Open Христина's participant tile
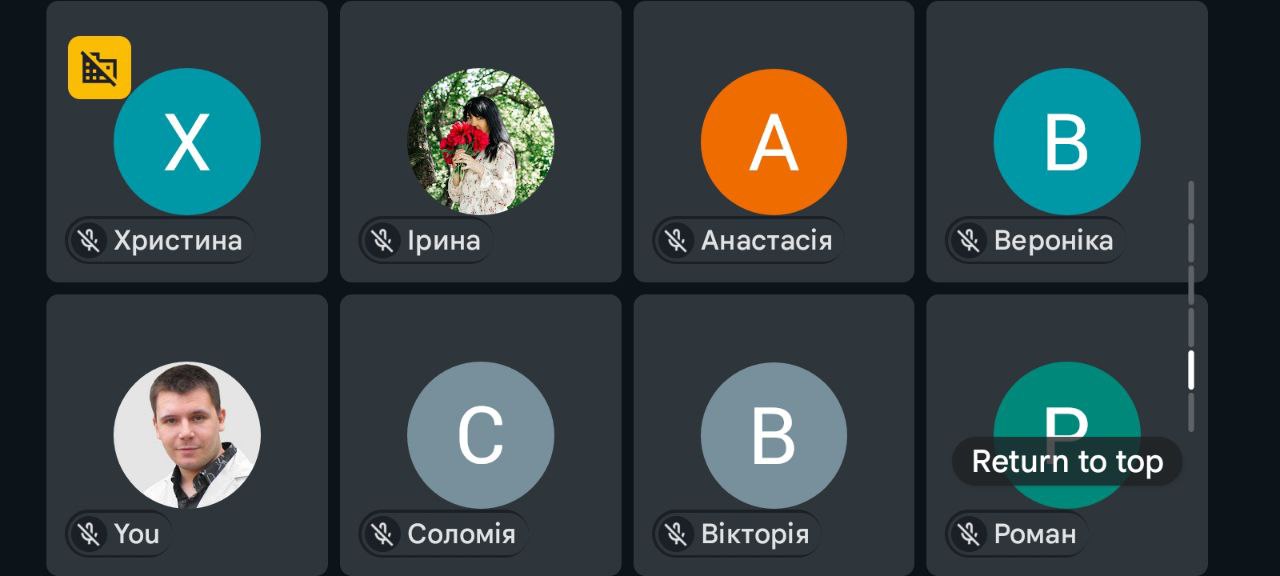Viewport: 1280px width, 576px height. 187,142
